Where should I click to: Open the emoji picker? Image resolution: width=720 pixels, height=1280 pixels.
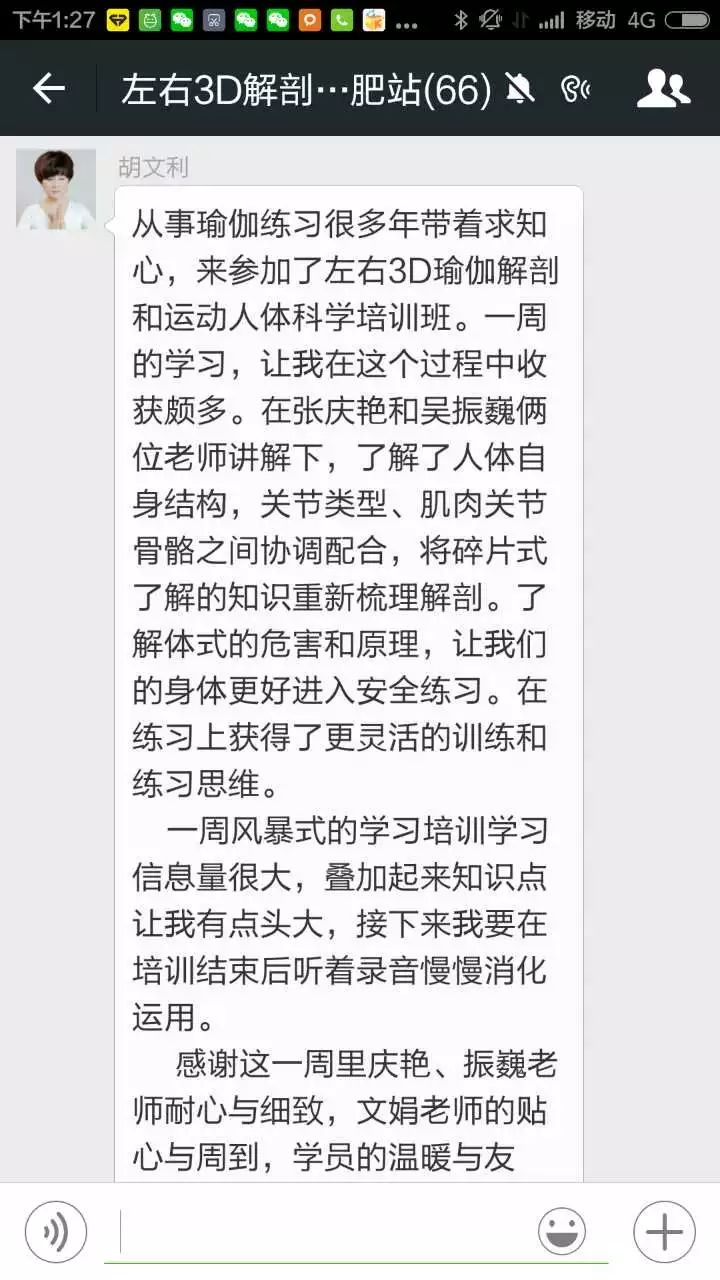click(562, 1232)
